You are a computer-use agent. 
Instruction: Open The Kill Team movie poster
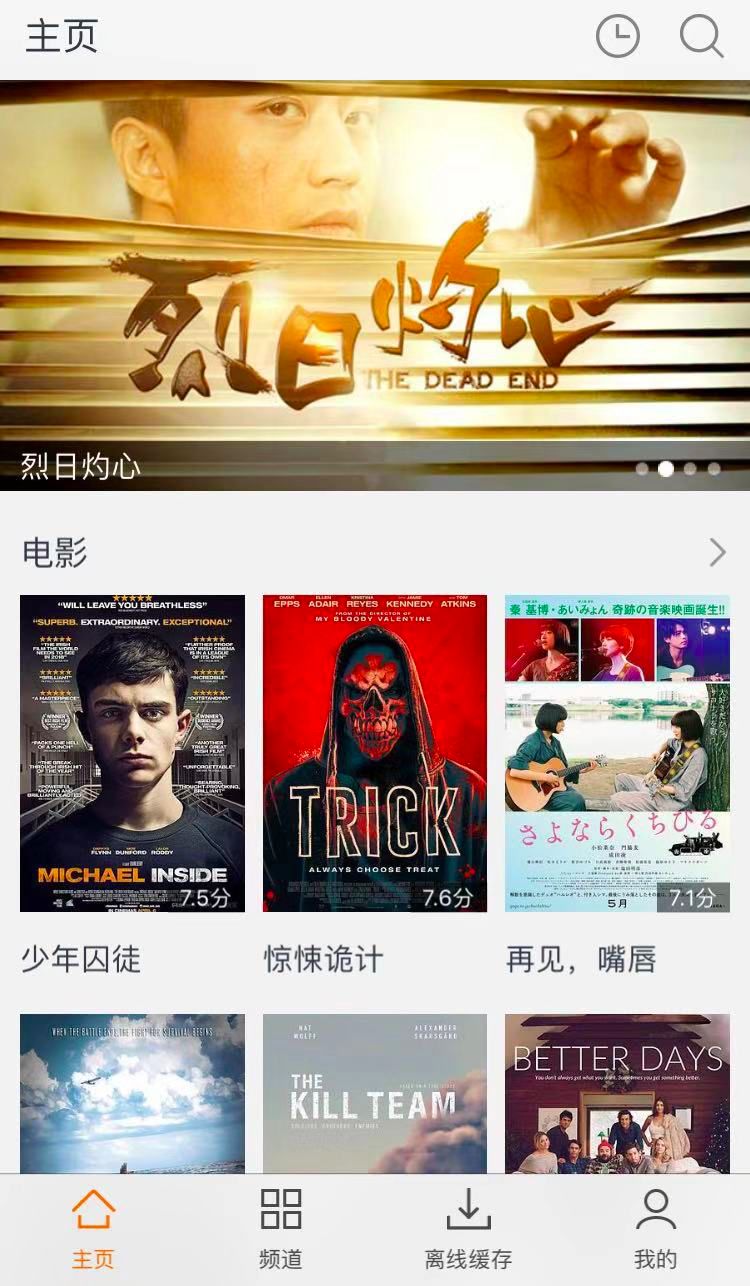pos(375,1093)
